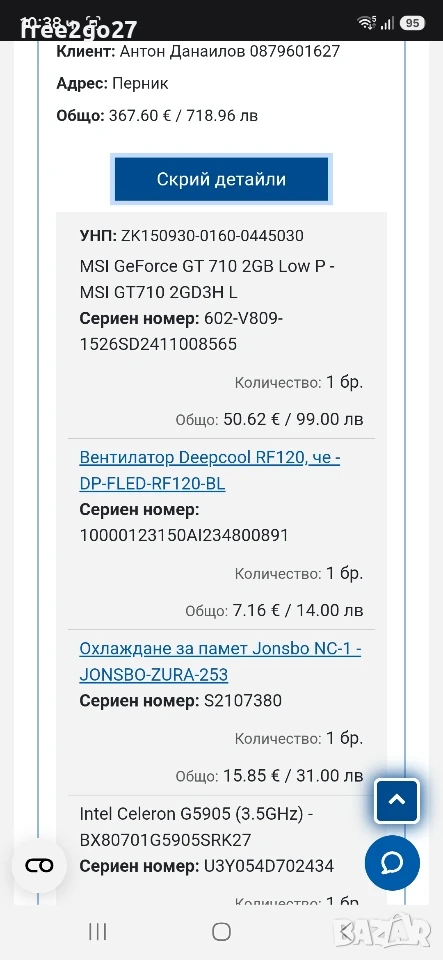443x960 pixels.
Task: Tap the round accessibility icon at bottom left
Action: (x=39, y=865)
